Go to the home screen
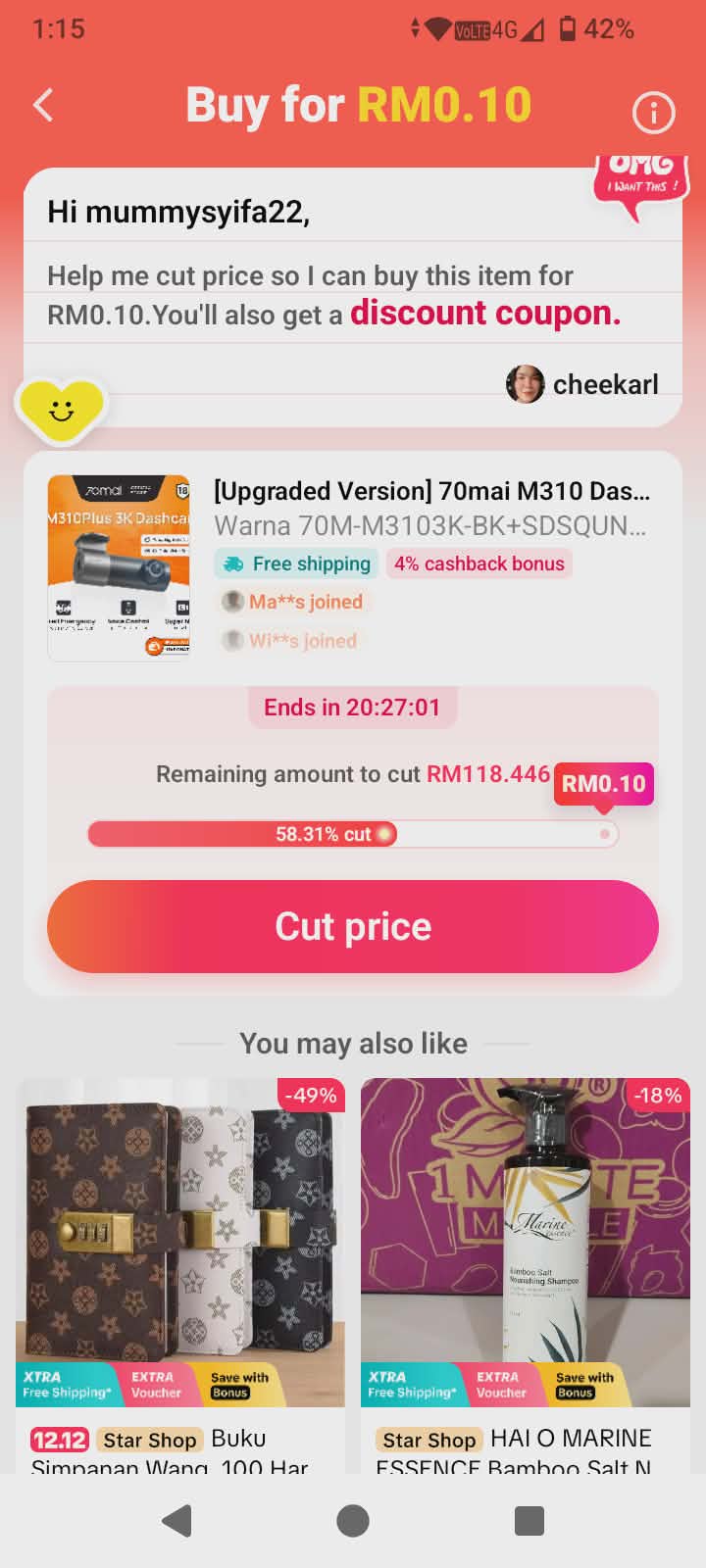 click(x=353, y=1520)
